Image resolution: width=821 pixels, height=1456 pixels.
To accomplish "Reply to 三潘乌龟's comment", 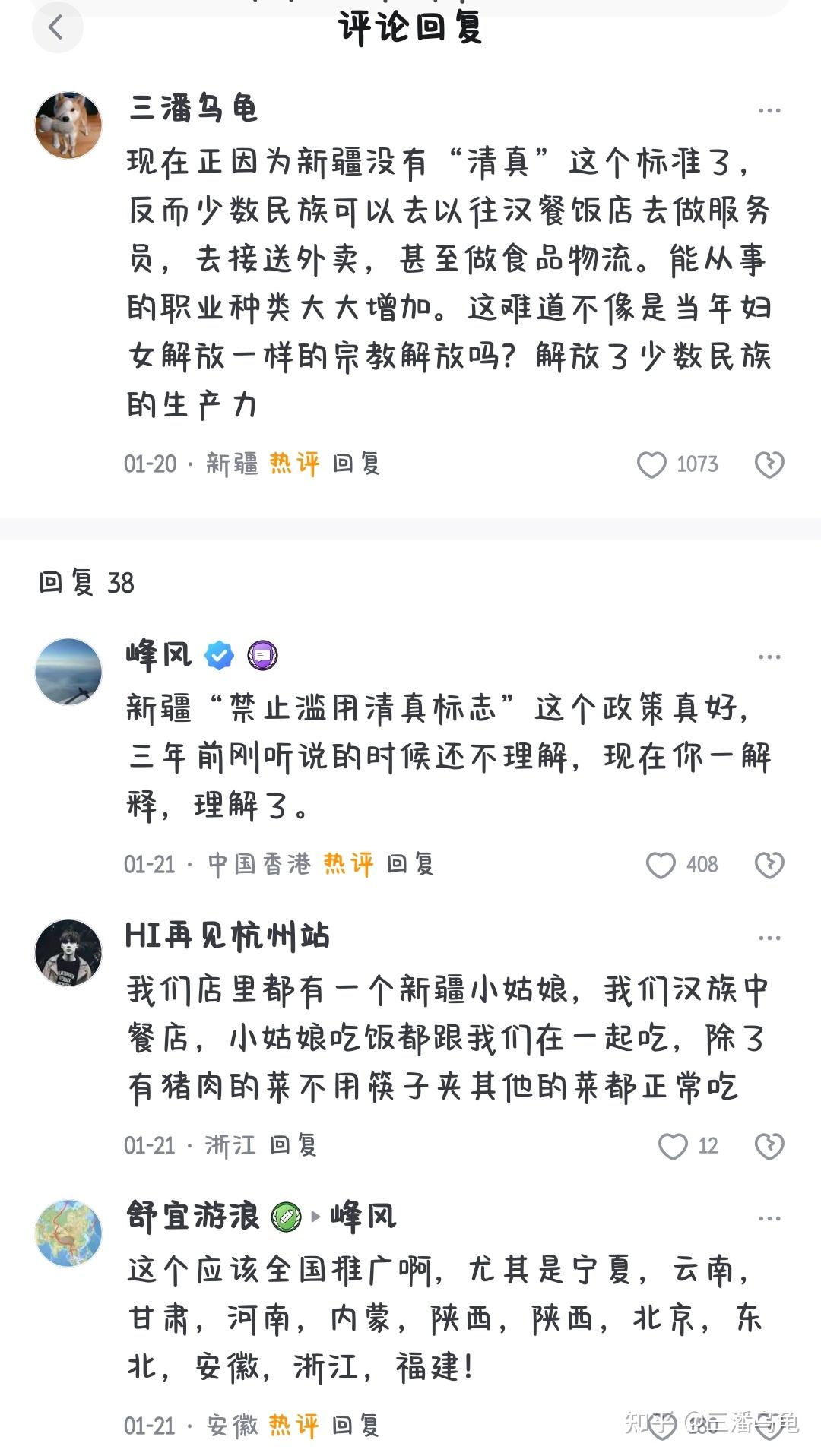I will (x=357, y=464).
